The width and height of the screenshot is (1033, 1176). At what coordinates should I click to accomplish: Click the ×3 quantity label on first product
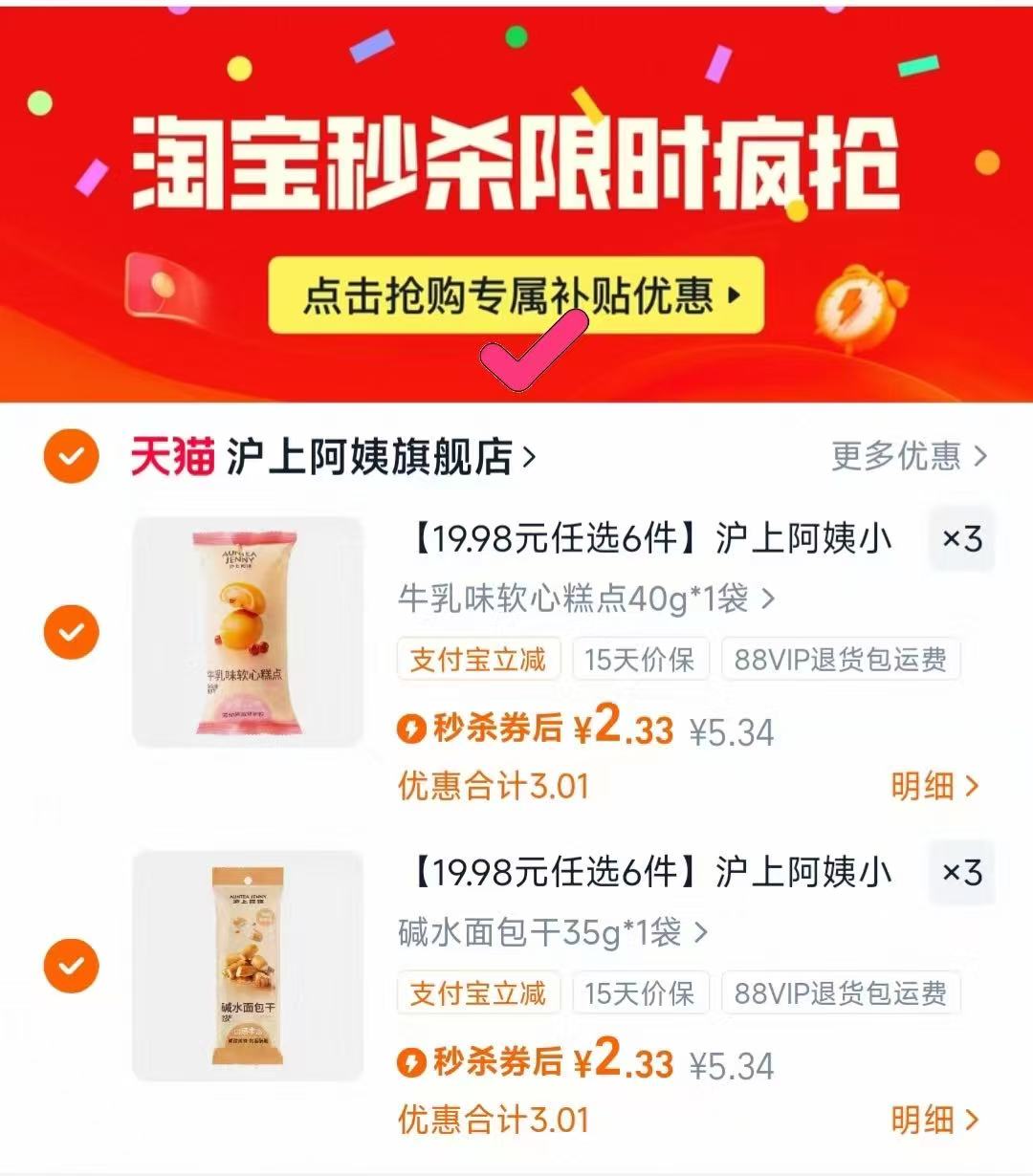click(961, 540)
